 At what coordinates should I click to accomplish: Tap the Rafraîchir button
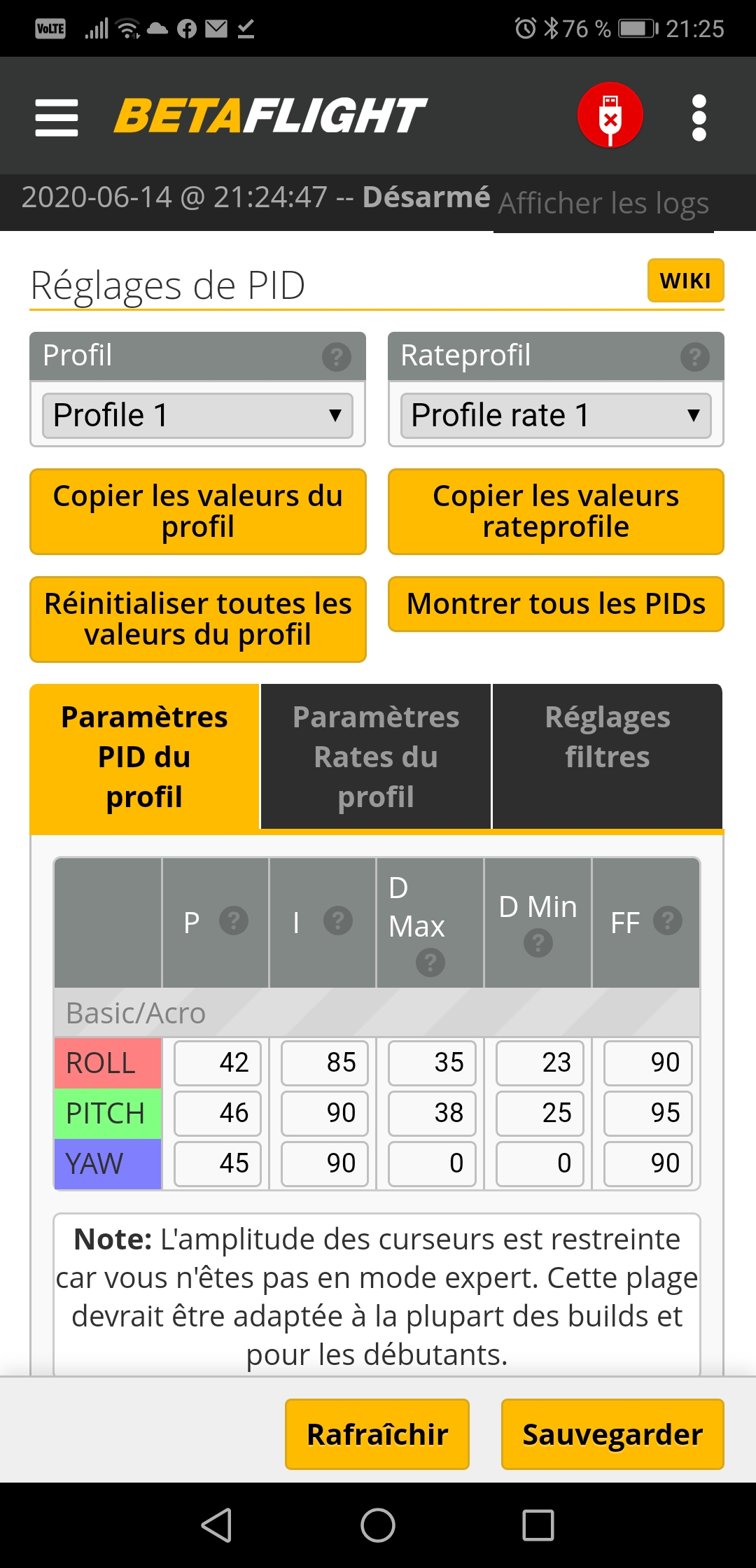377,1434
